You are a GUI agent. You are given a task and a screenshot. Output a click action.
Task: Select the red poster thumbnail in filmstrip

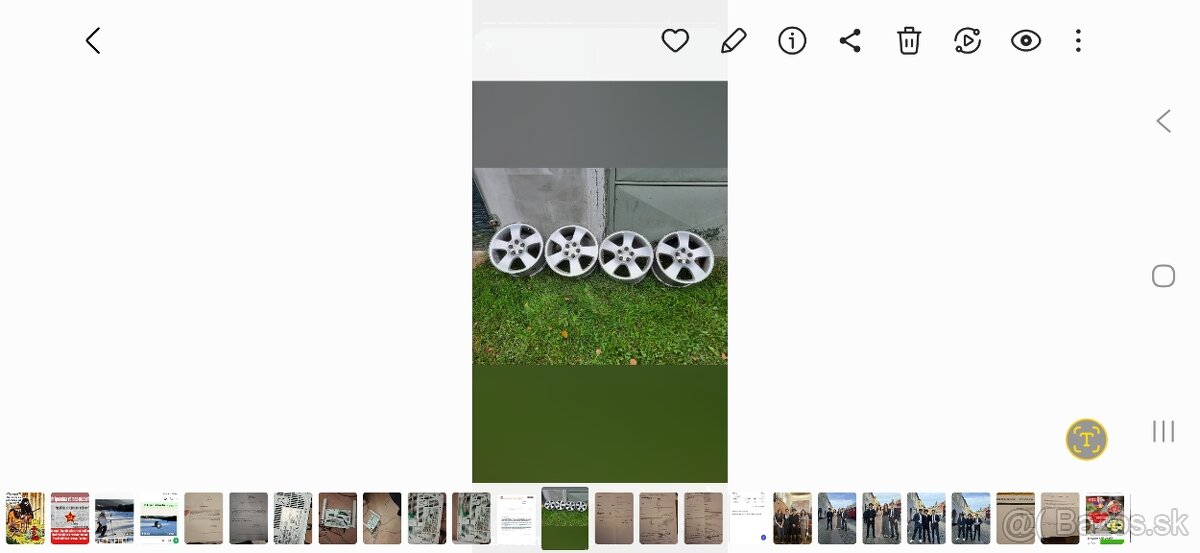click(x=70, y=518)
